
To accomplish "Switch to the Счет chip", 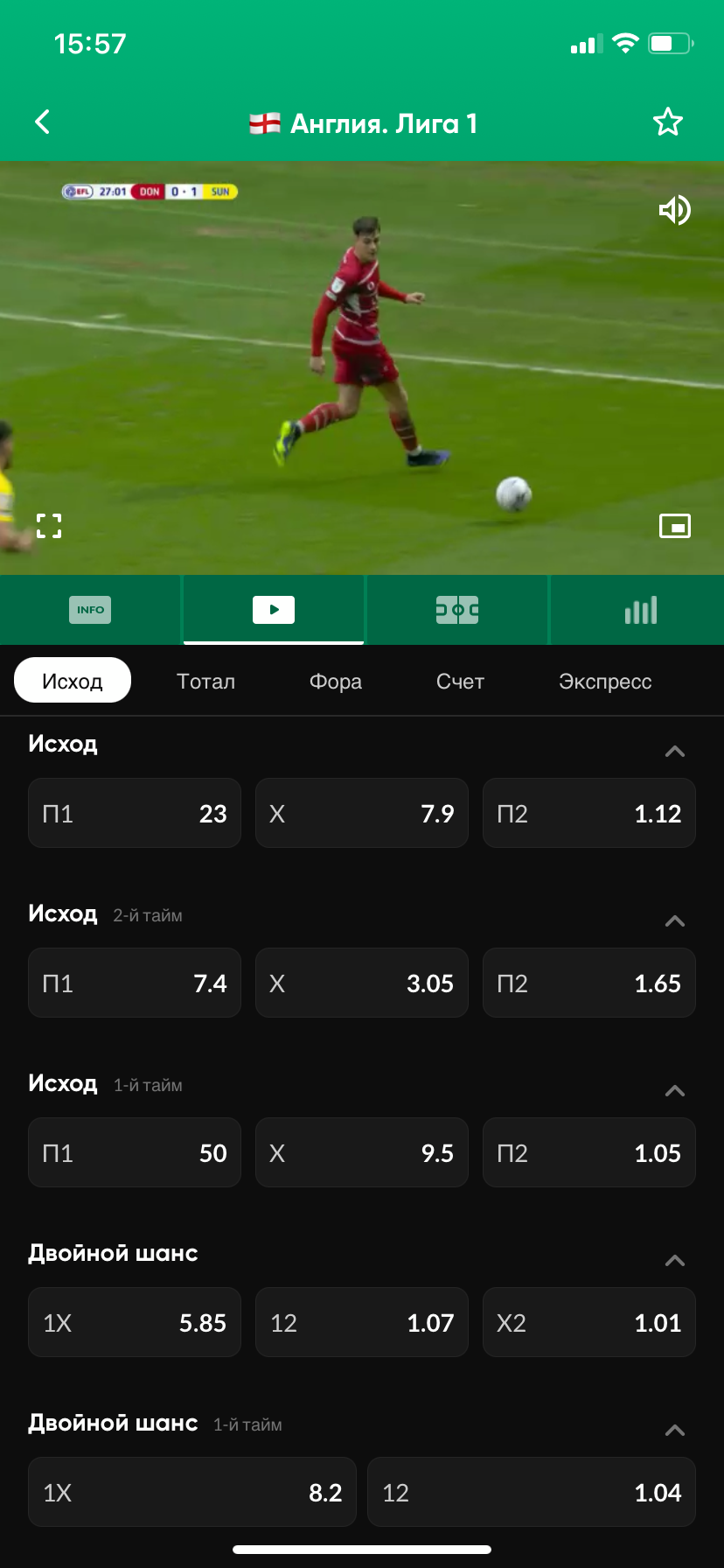I will point(460,682).
